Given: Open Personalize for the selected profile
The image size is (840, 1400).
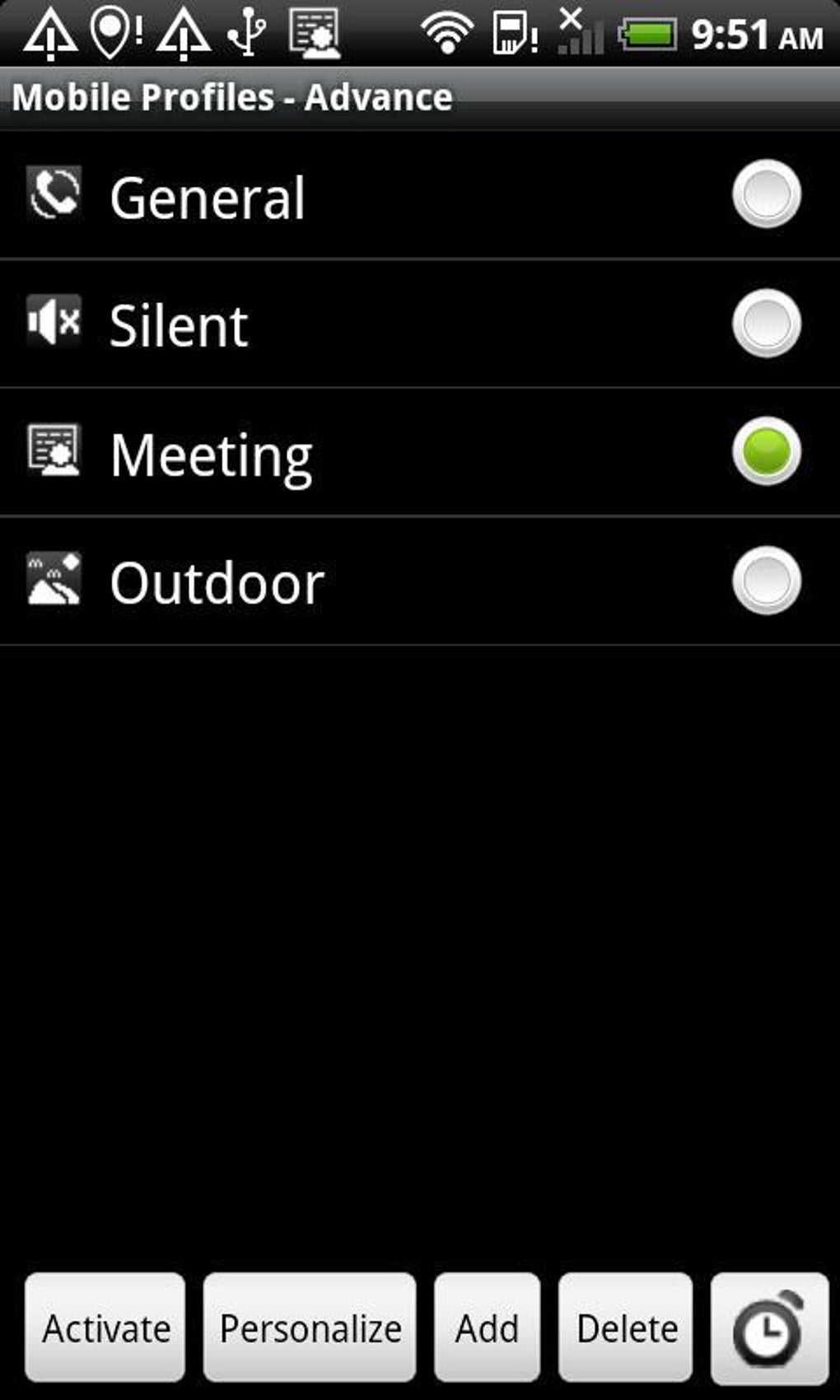Looking at the screenshot, I should tap(310, 1328).
